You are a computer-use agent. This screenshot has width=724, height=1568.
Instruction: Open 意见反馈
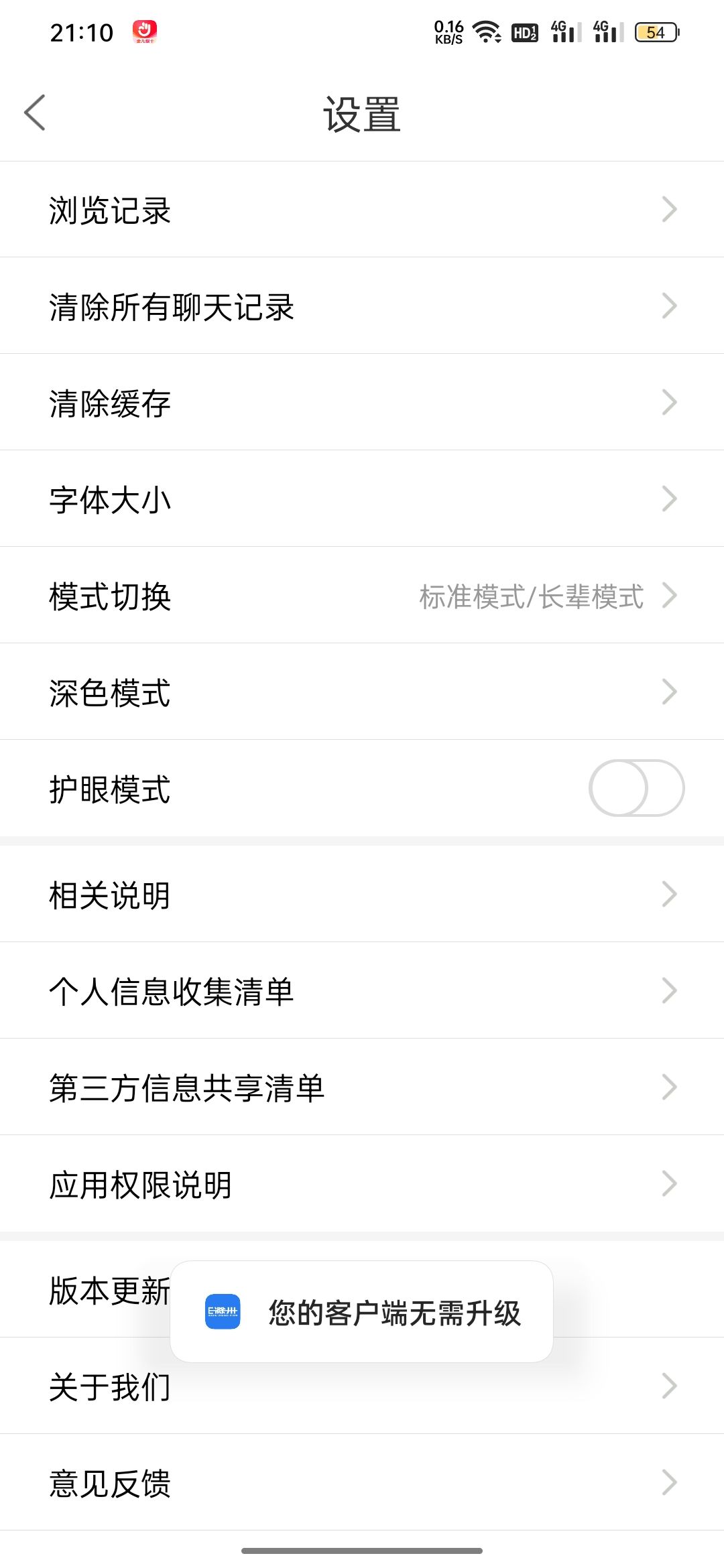click(362, 1483)
